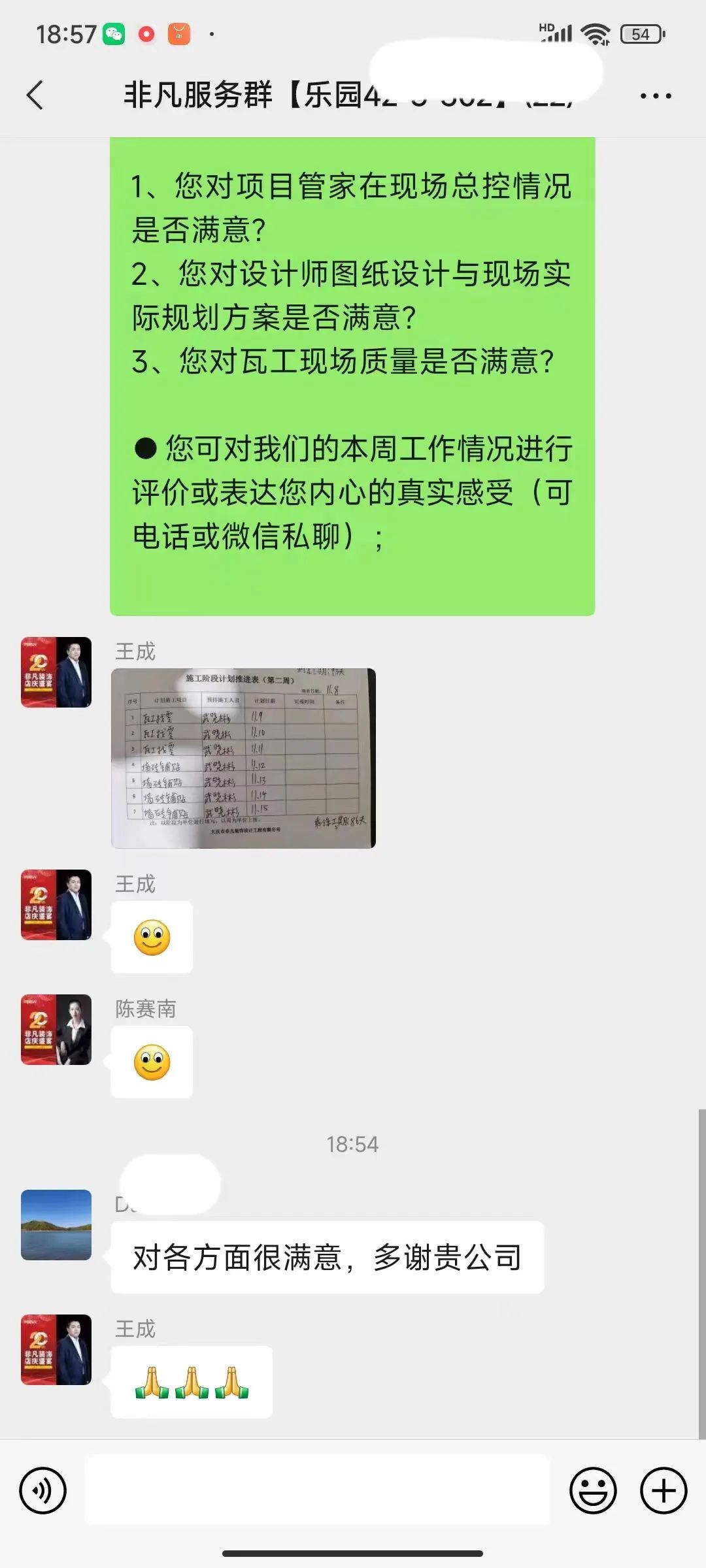Tap the message text field

point(317,1491)
